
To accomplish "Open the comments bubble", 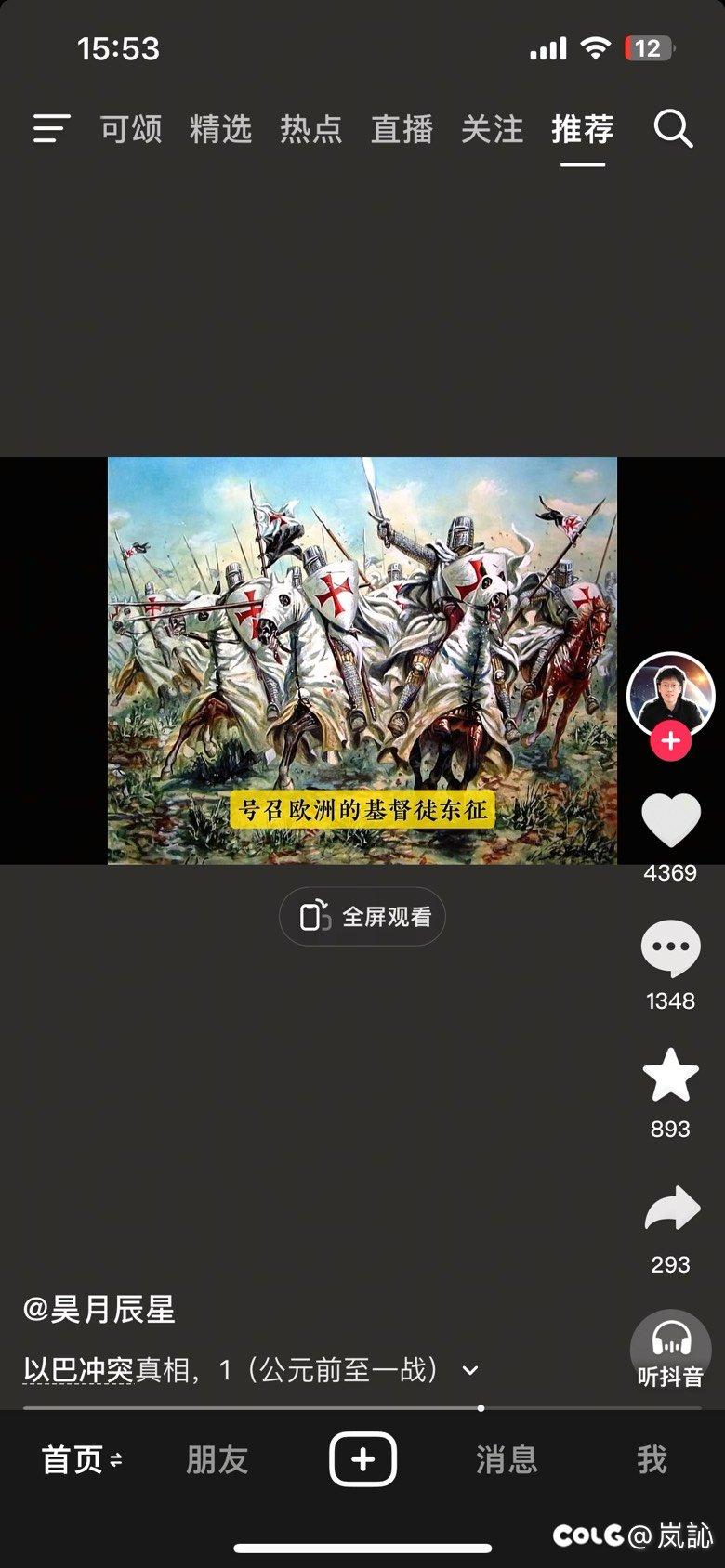I will [670, 948].
